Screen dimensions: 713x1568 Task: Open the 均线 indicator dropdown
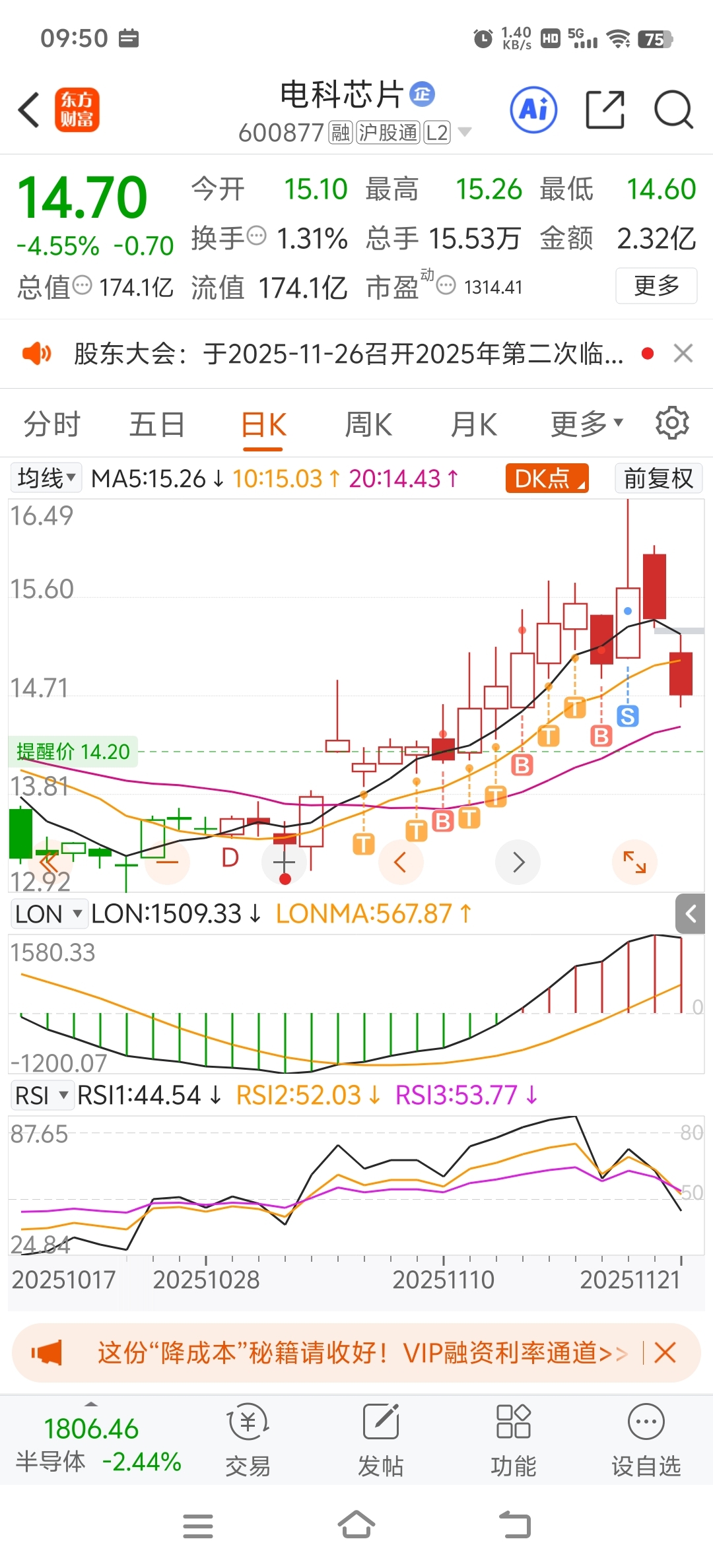tap(46, 478)
